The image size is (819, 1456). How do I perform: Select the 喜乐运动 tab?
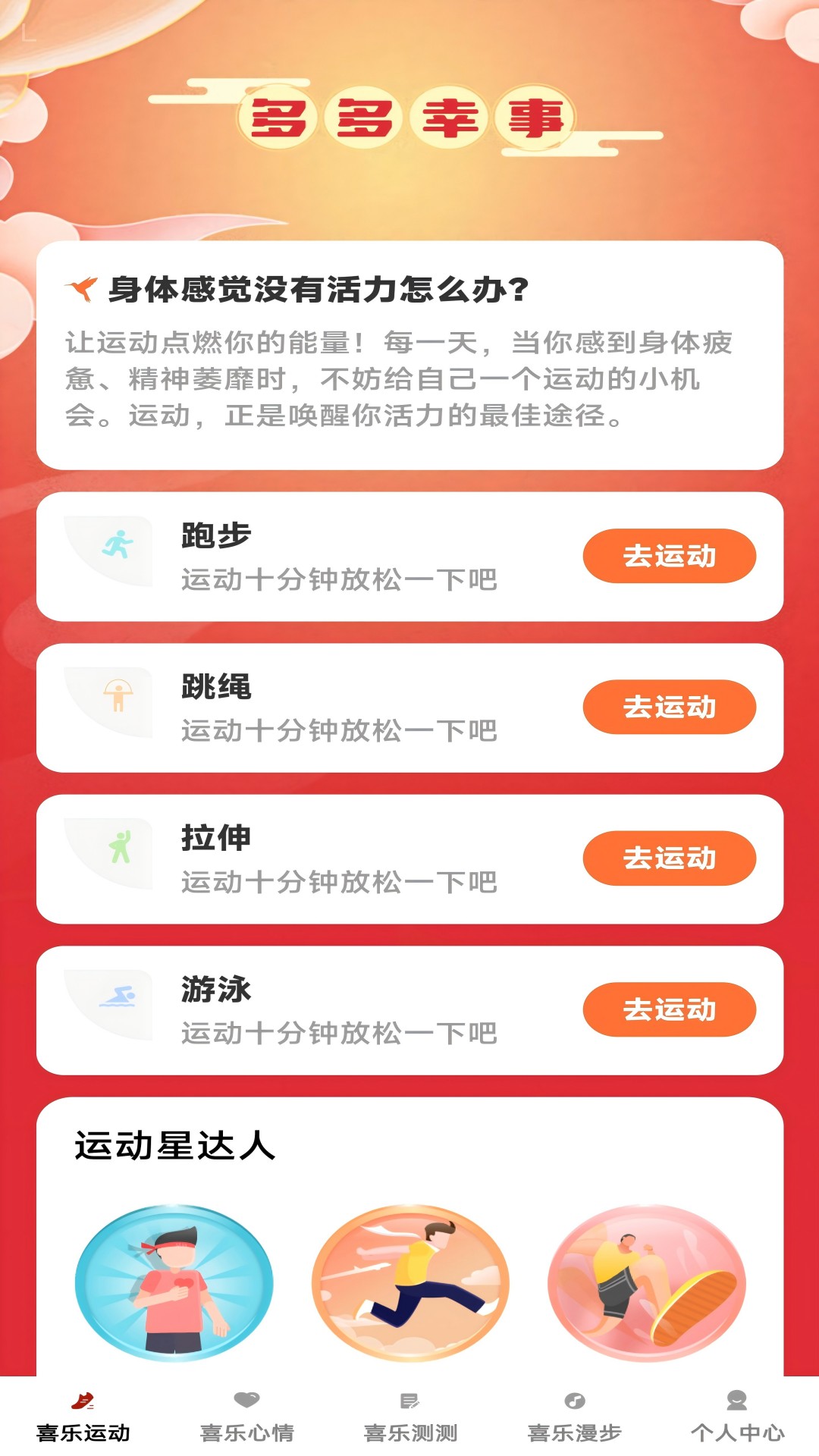pos(83,1417)
